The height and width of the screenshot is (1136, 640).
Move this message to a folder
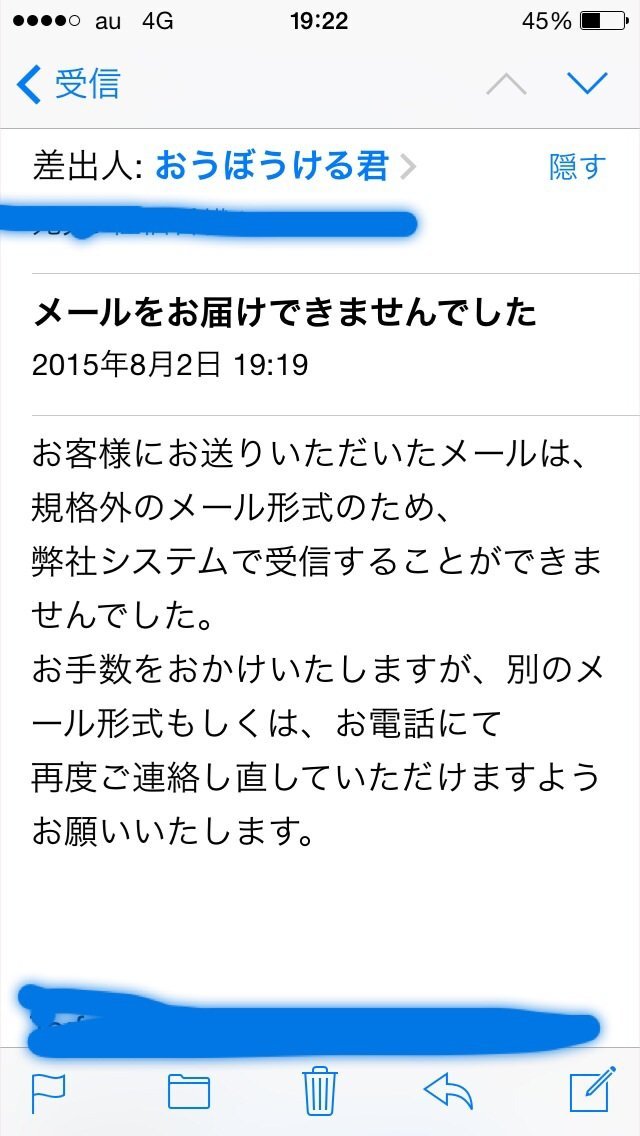point(188,1091)
